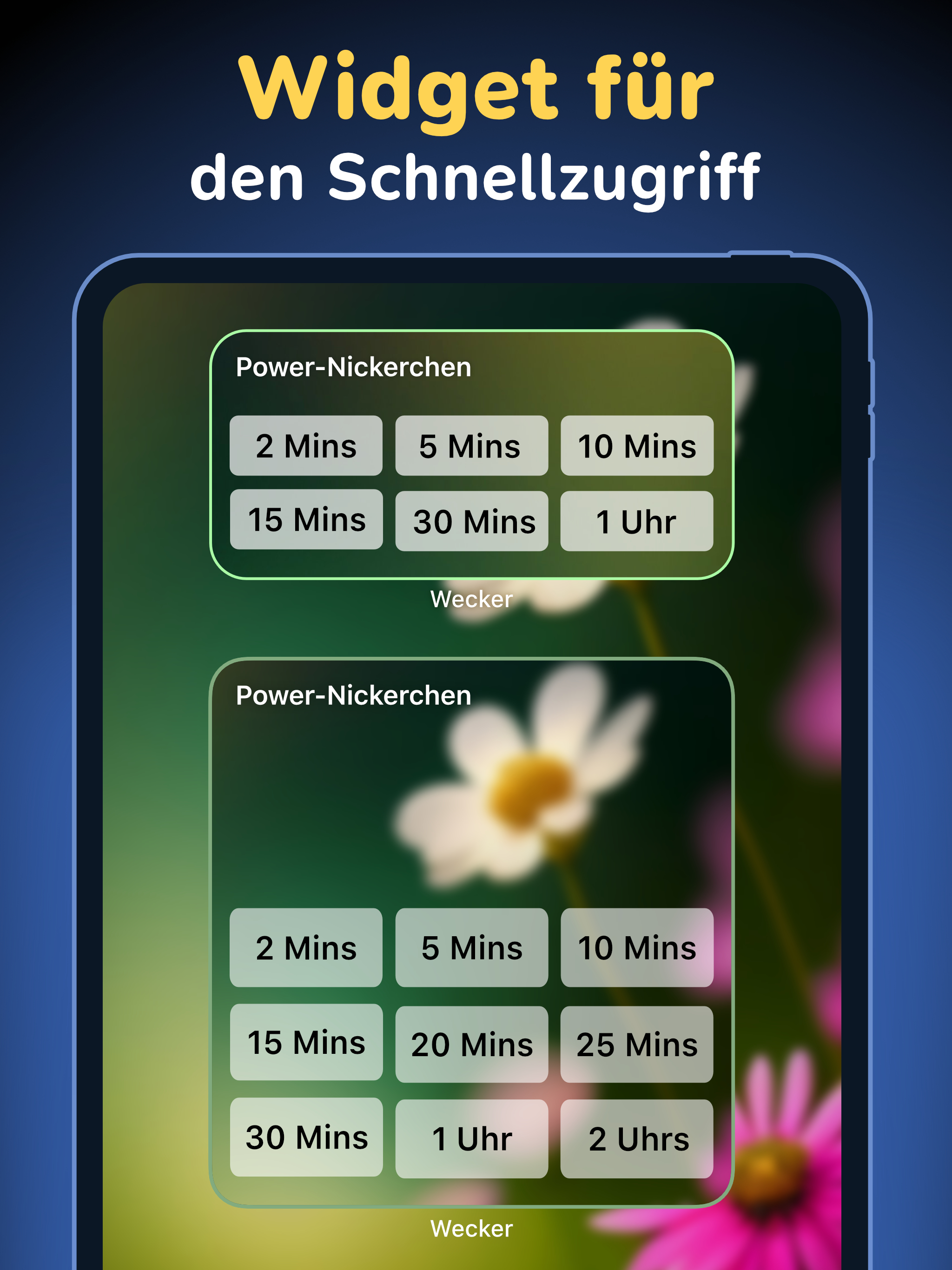Tap the Power-Nickerchen title on the small widget
The height and width of the screenshot is (1270, 952).
point(353,366)
